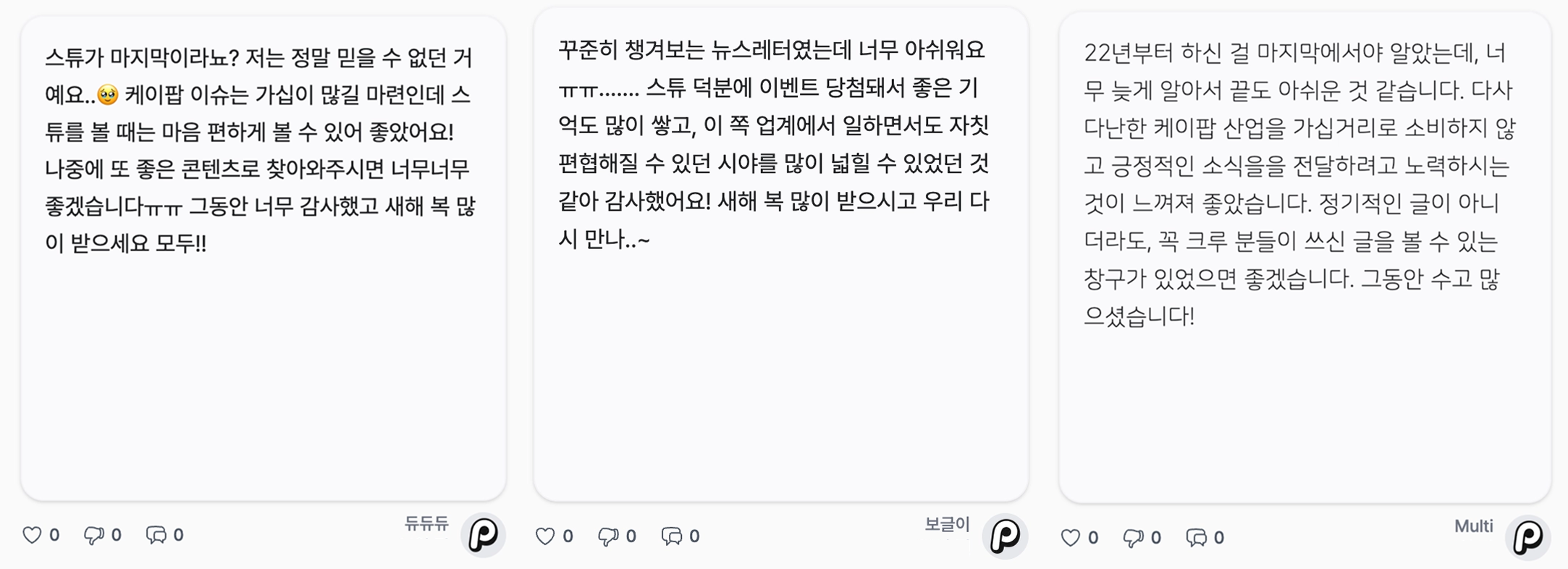Image resolution: width=1568 pixels, height=569 pixels.
Task: Comment on the post by 보글이
Action: 671,536
